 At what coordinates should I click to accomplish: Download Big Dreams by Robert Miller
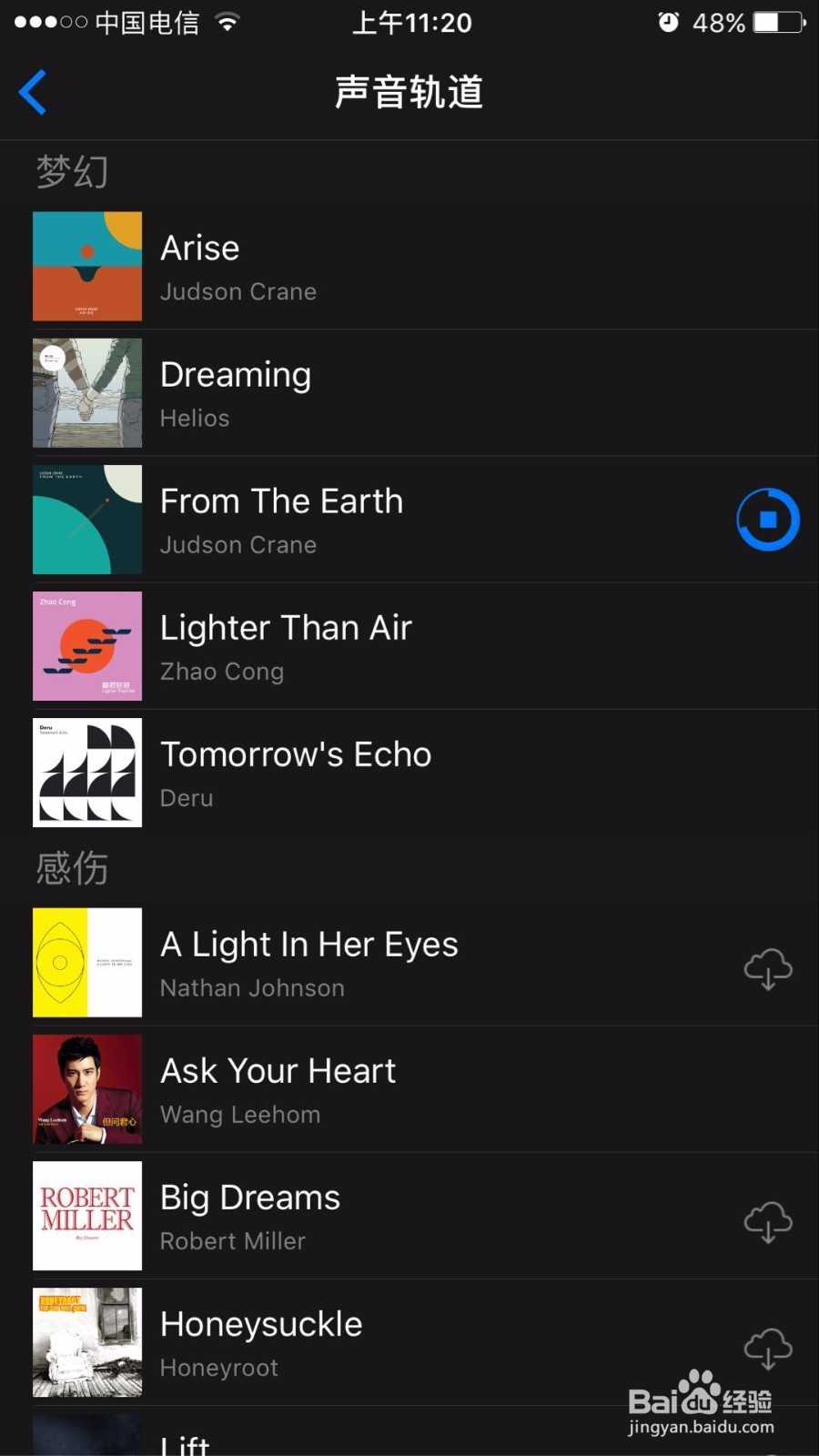pos(767,1221)
